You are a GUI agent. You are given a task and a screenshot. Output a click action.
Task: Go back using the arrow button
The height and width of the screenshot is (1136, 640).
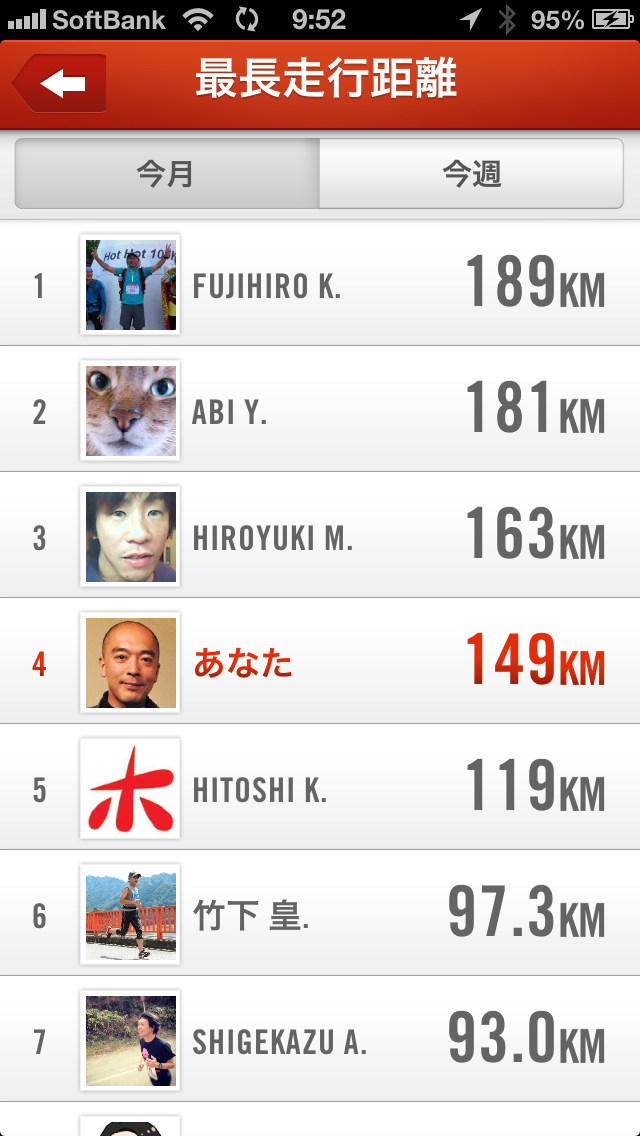click(60, 83)
